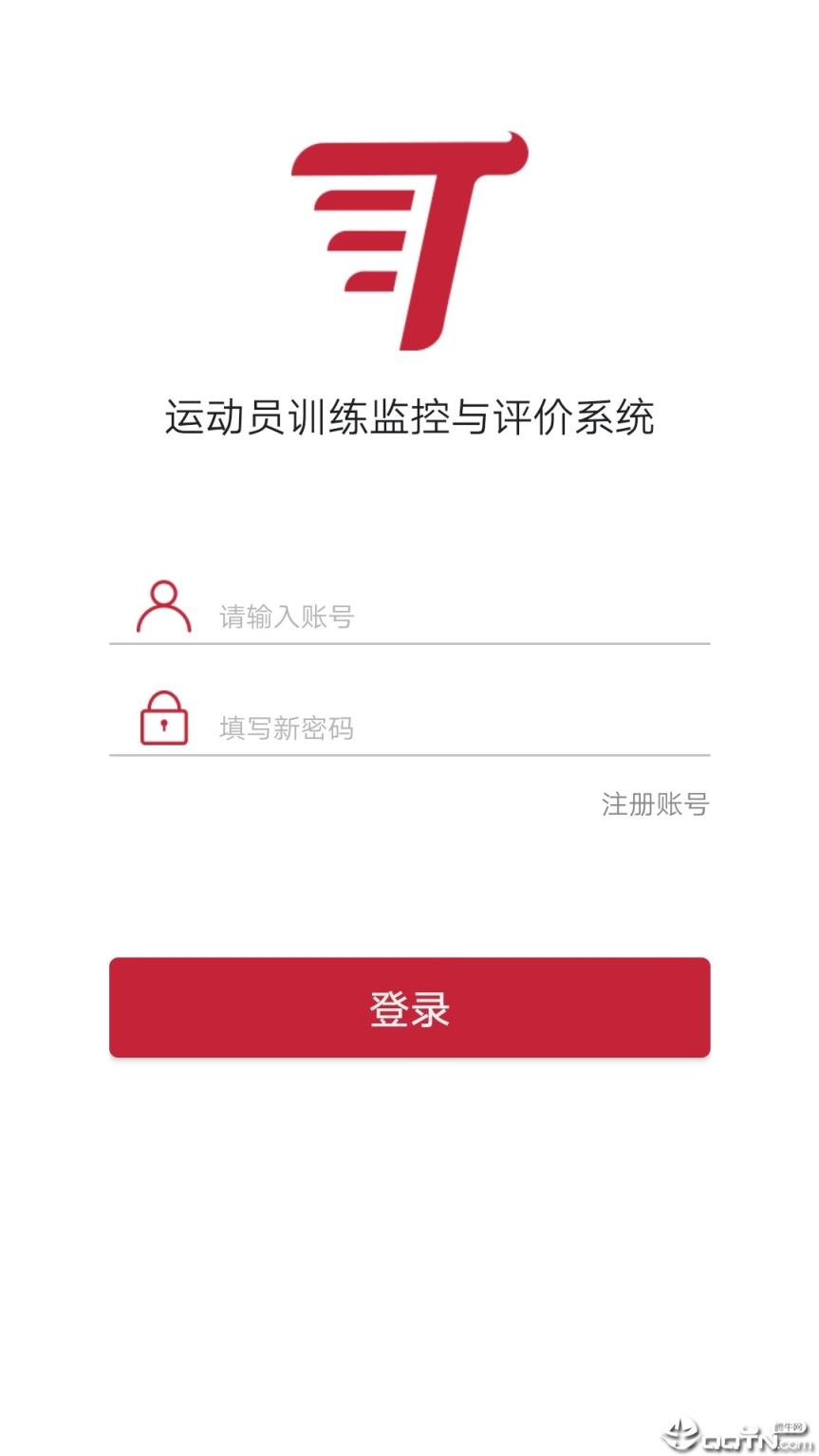Focus the 填写新密码 password field
The width and height of the screenshot is (819, 1456).
[408, 728]
